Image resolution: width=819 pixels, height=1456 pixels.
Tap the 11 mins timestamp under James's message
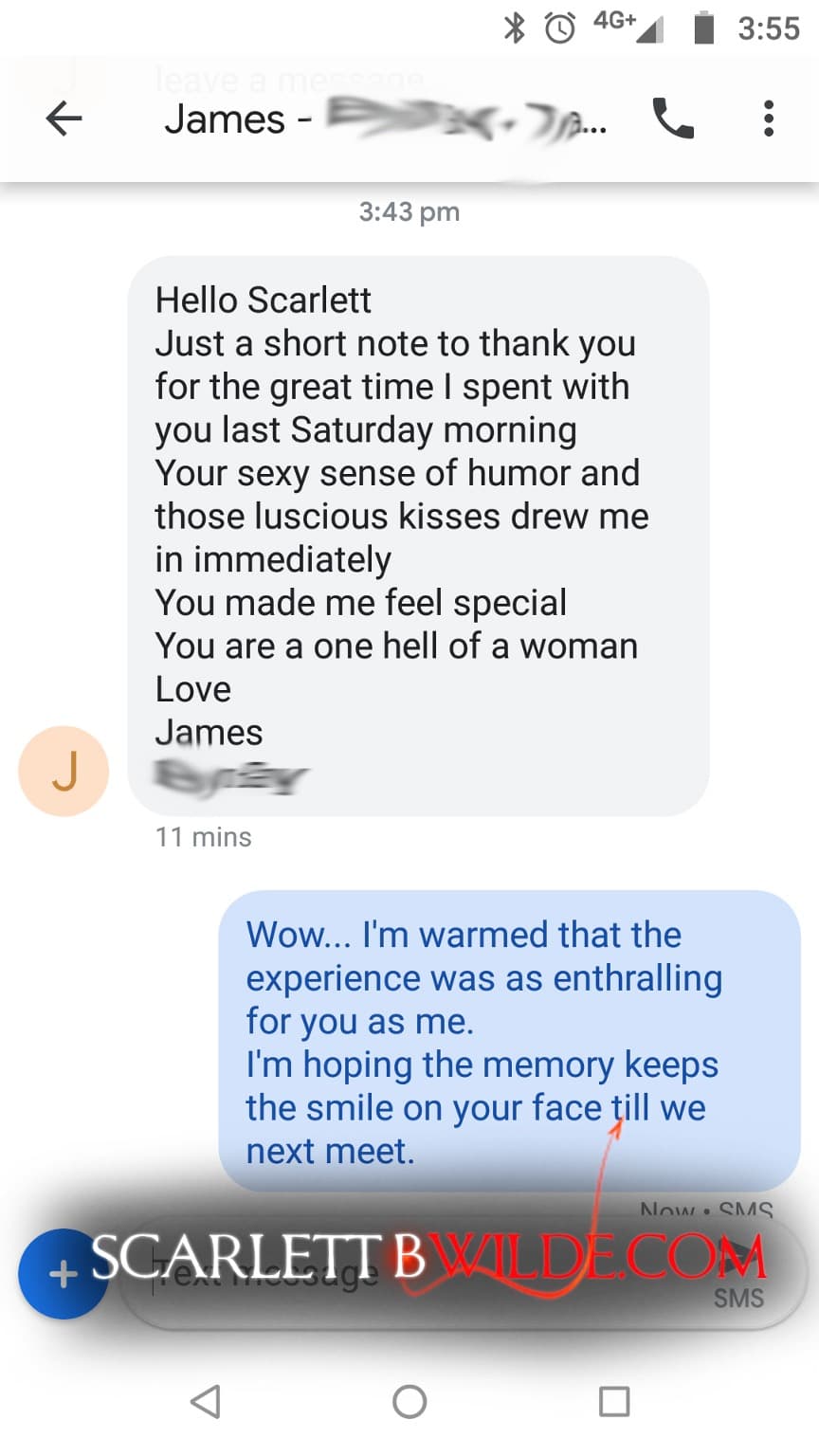[x=202, y=836]
